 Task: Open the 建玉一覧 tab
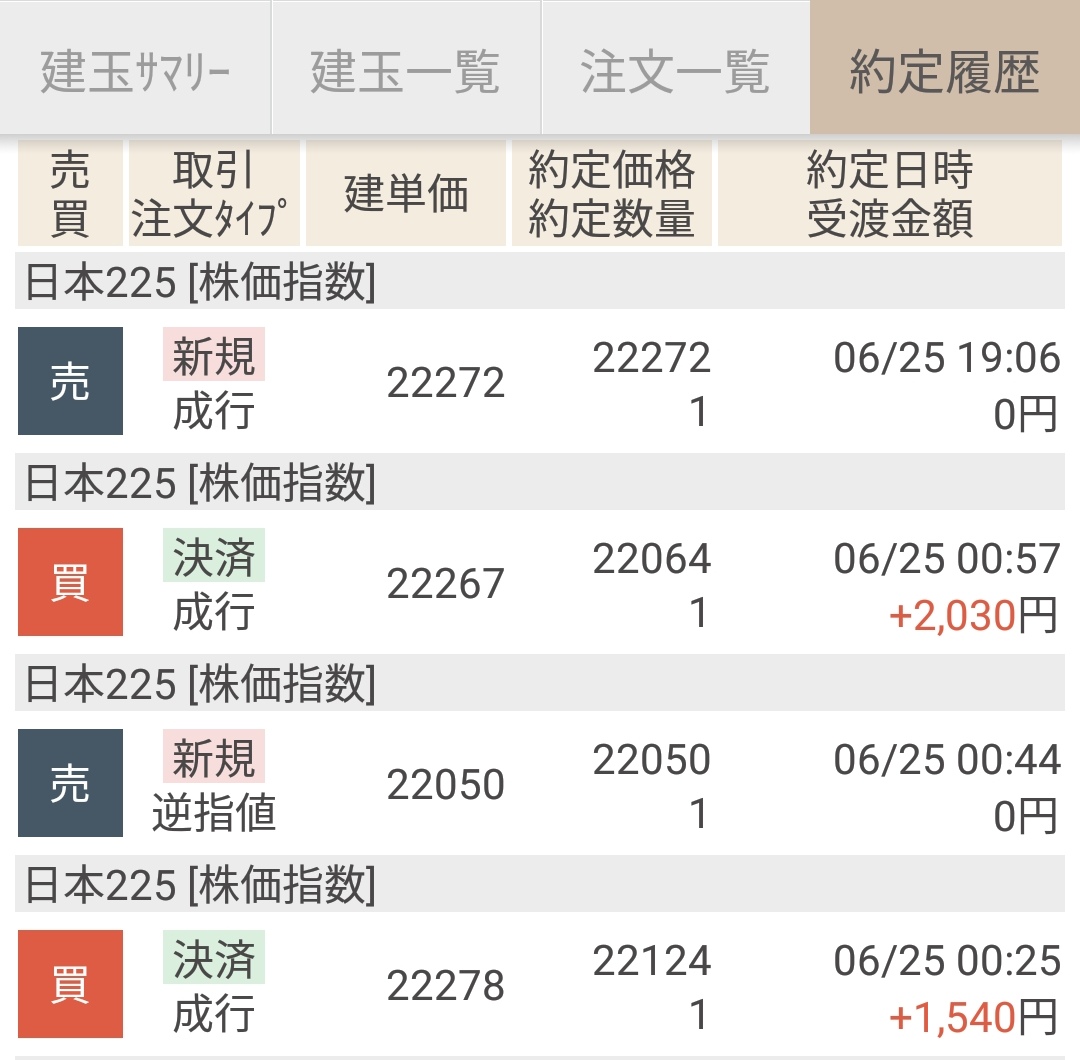[405, 70]
